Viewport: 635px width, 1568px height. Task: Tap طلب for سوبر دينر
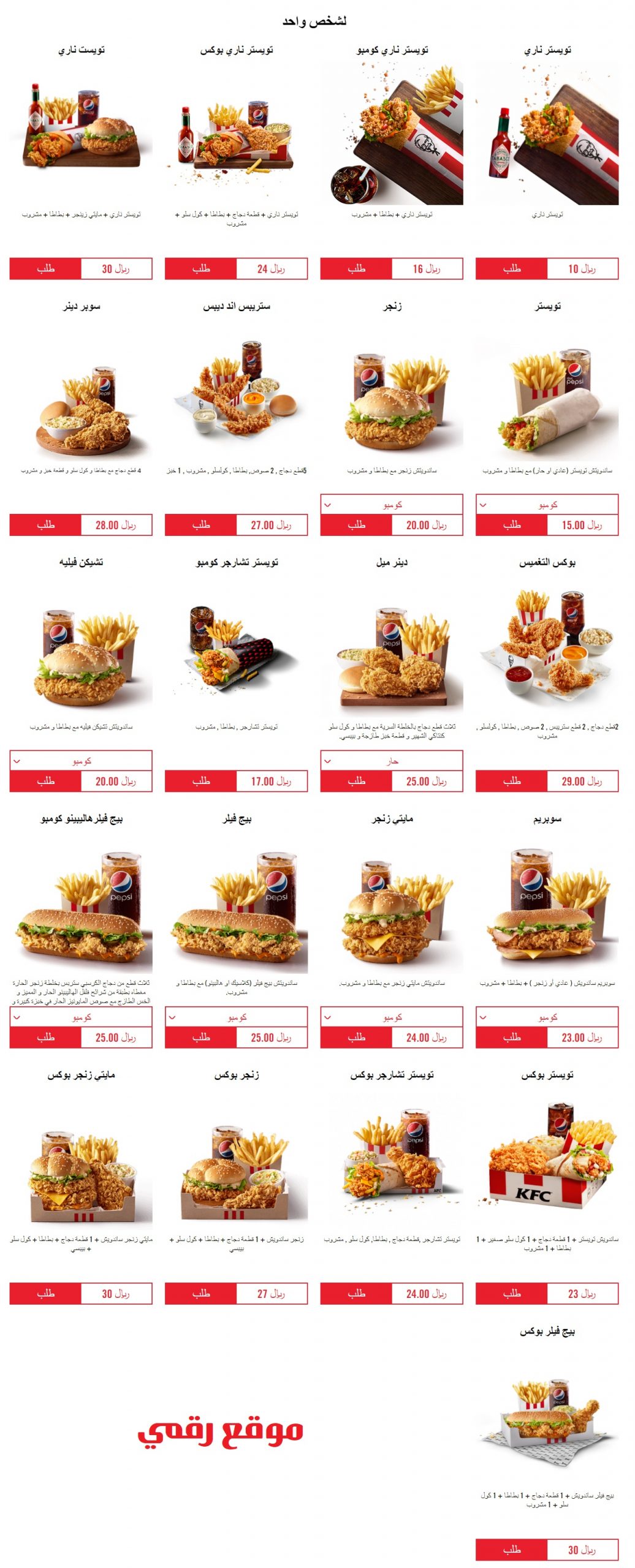point(45,525)
